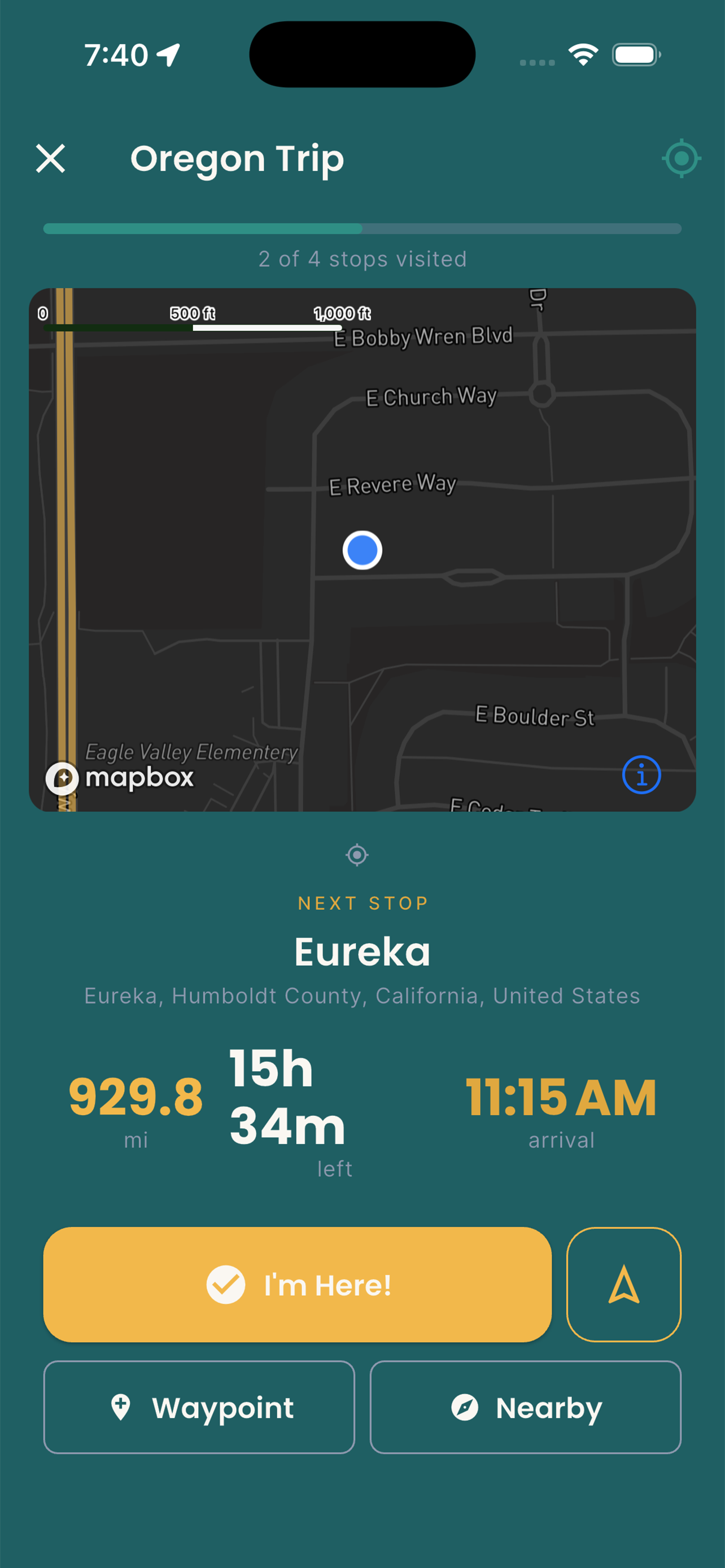725x1568 pixels.
Task: Tap the trip progress bar
Action: coord(362,228)
